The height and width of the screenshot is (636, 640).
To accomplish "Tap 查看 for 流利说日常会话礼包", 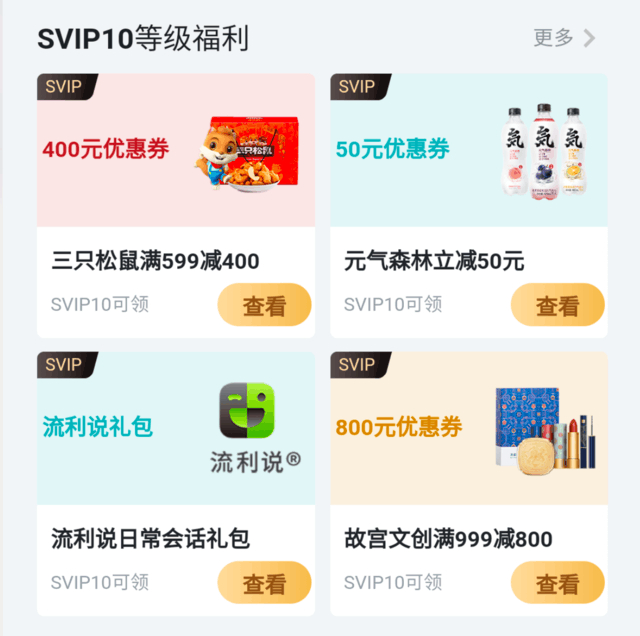I will coord(264,583).
